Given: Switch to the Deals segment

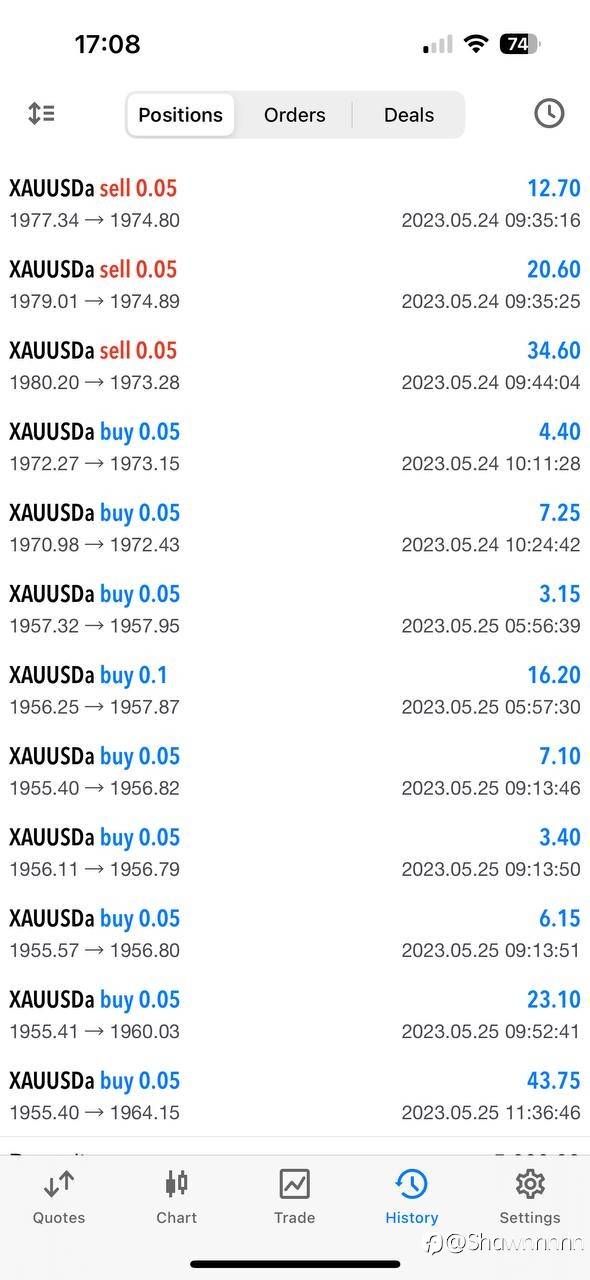Looking at the screenshot, I should 409,115.
